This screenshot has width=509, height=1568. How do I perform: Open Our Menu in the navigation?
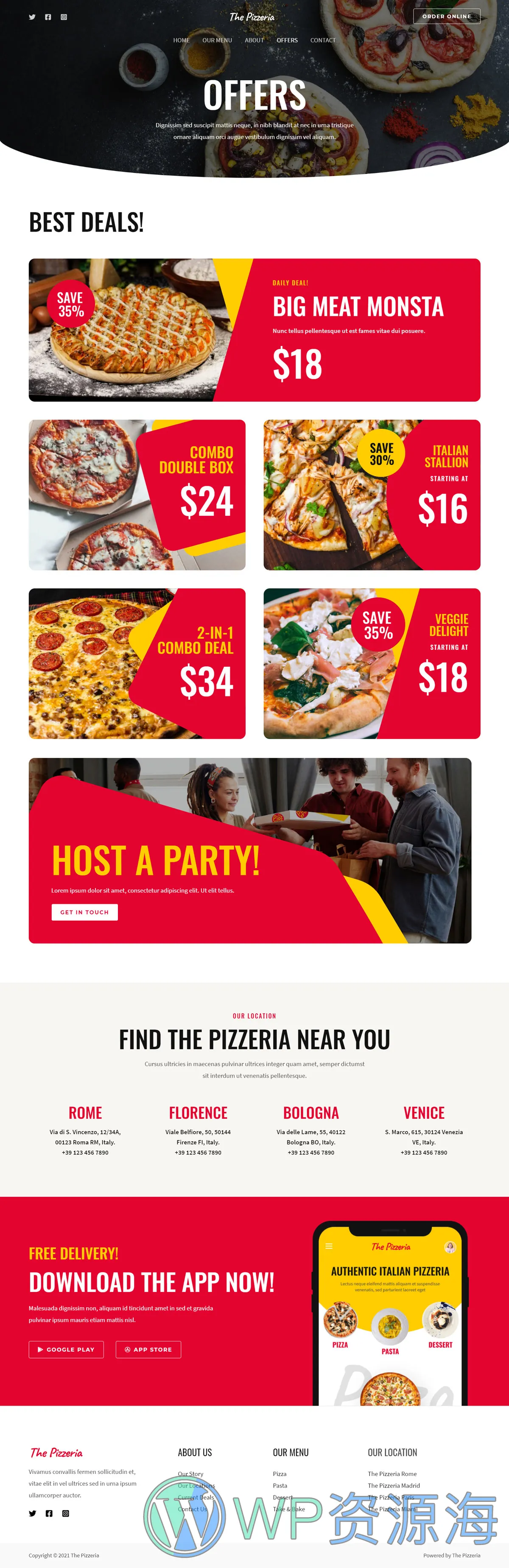(217, 40)
